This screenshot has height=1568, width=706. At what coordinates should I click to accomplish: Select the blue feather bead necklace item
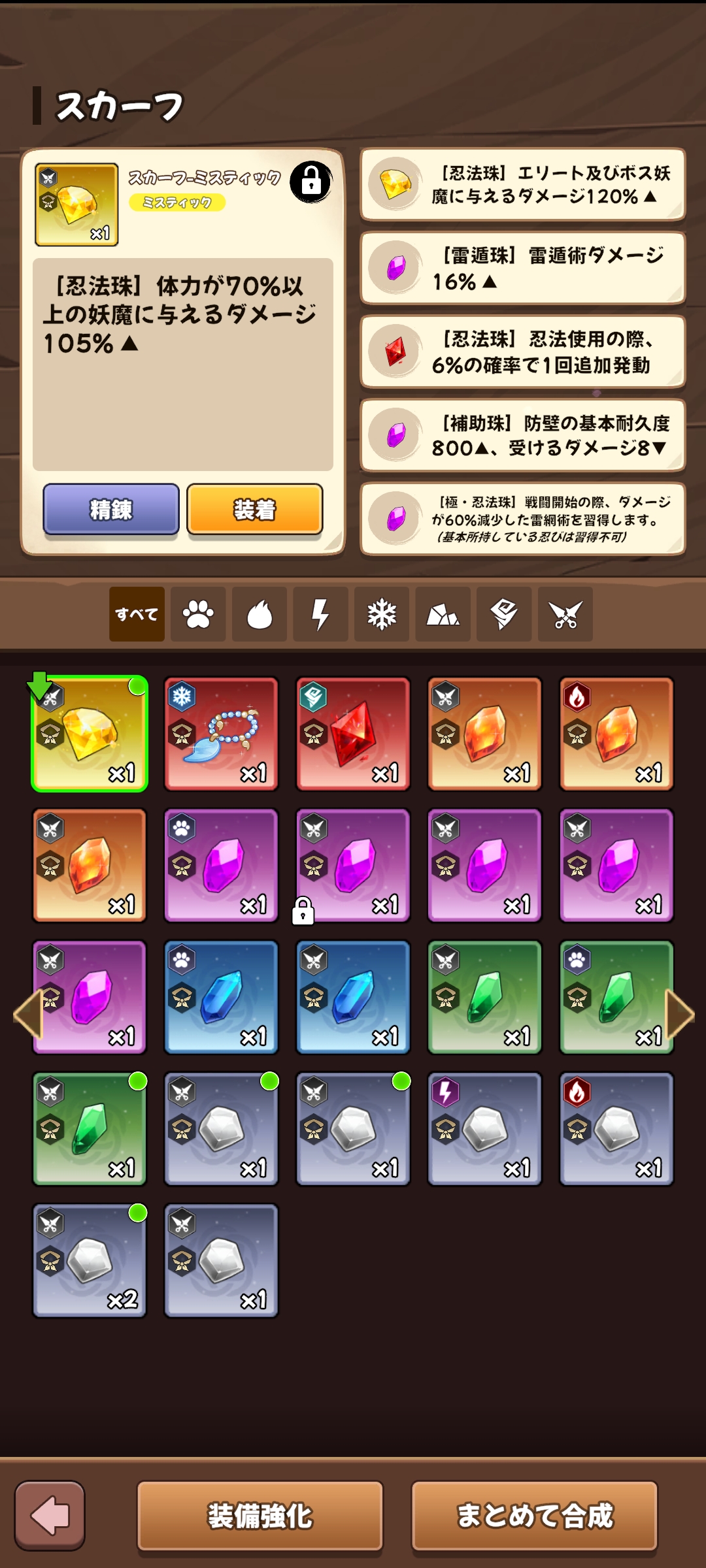pos(221,734)
